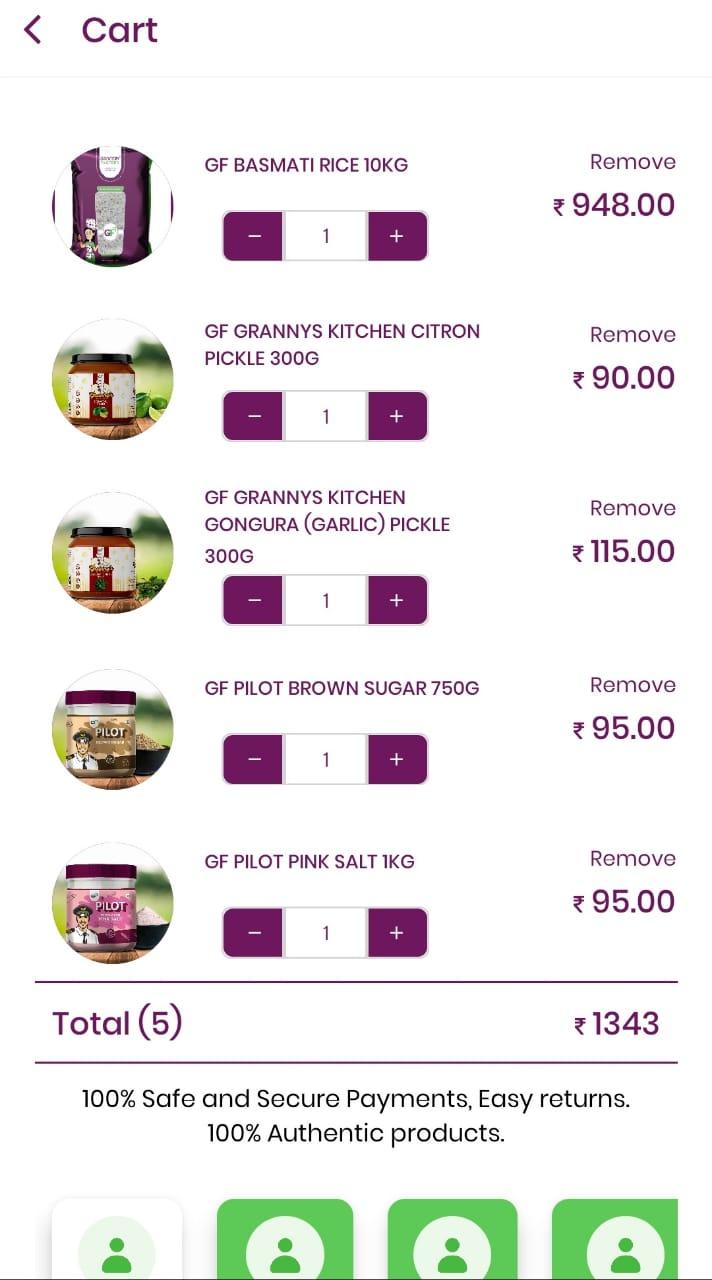This screenshot has width=712, height=1280.
Task: Remove the Citron Pickle 300G item
Action: pyautogui.click(x=632, y=335)
